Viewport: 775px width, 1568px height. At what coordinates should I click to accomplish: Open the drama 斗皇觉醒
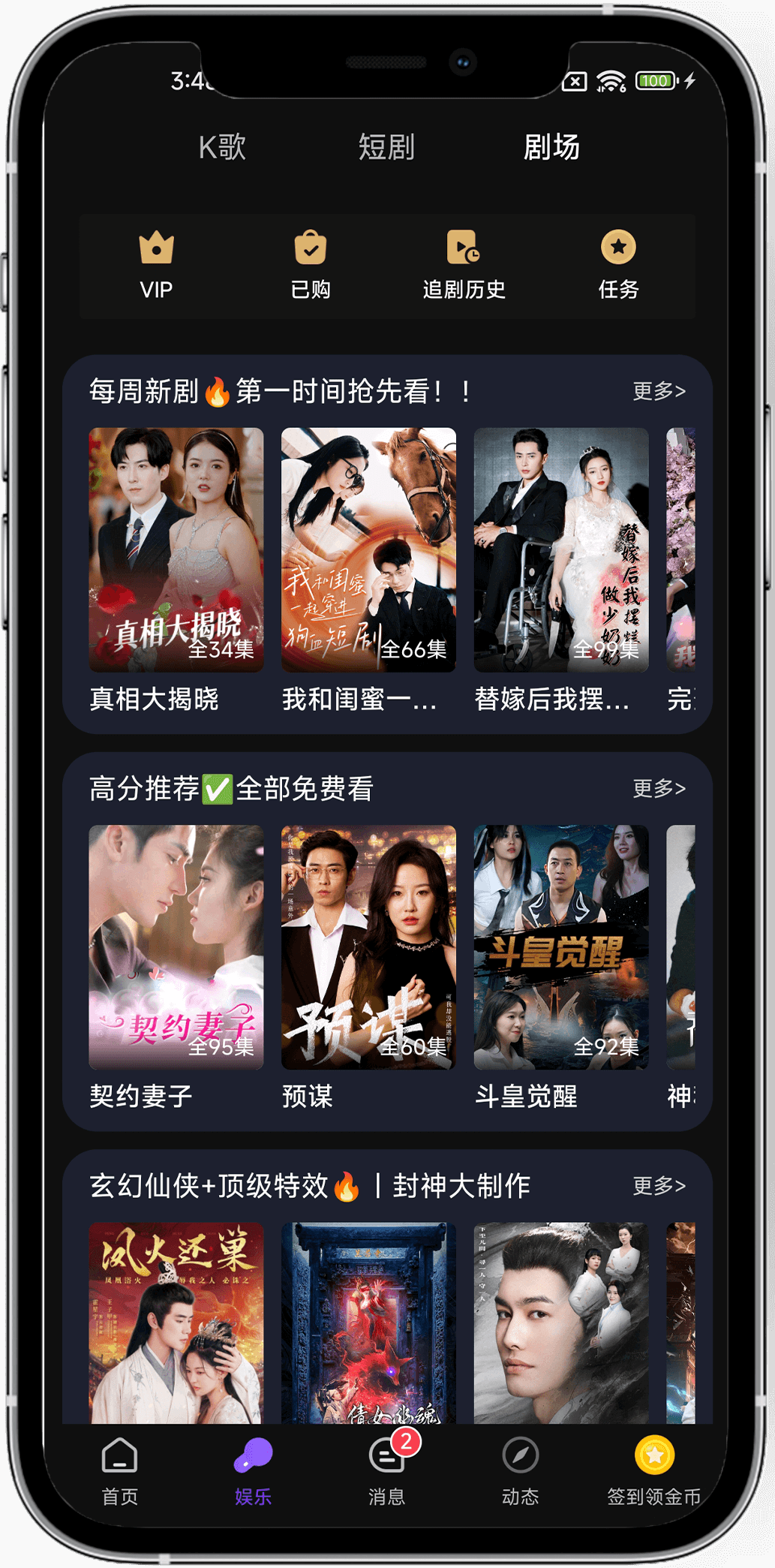[561, 947]
